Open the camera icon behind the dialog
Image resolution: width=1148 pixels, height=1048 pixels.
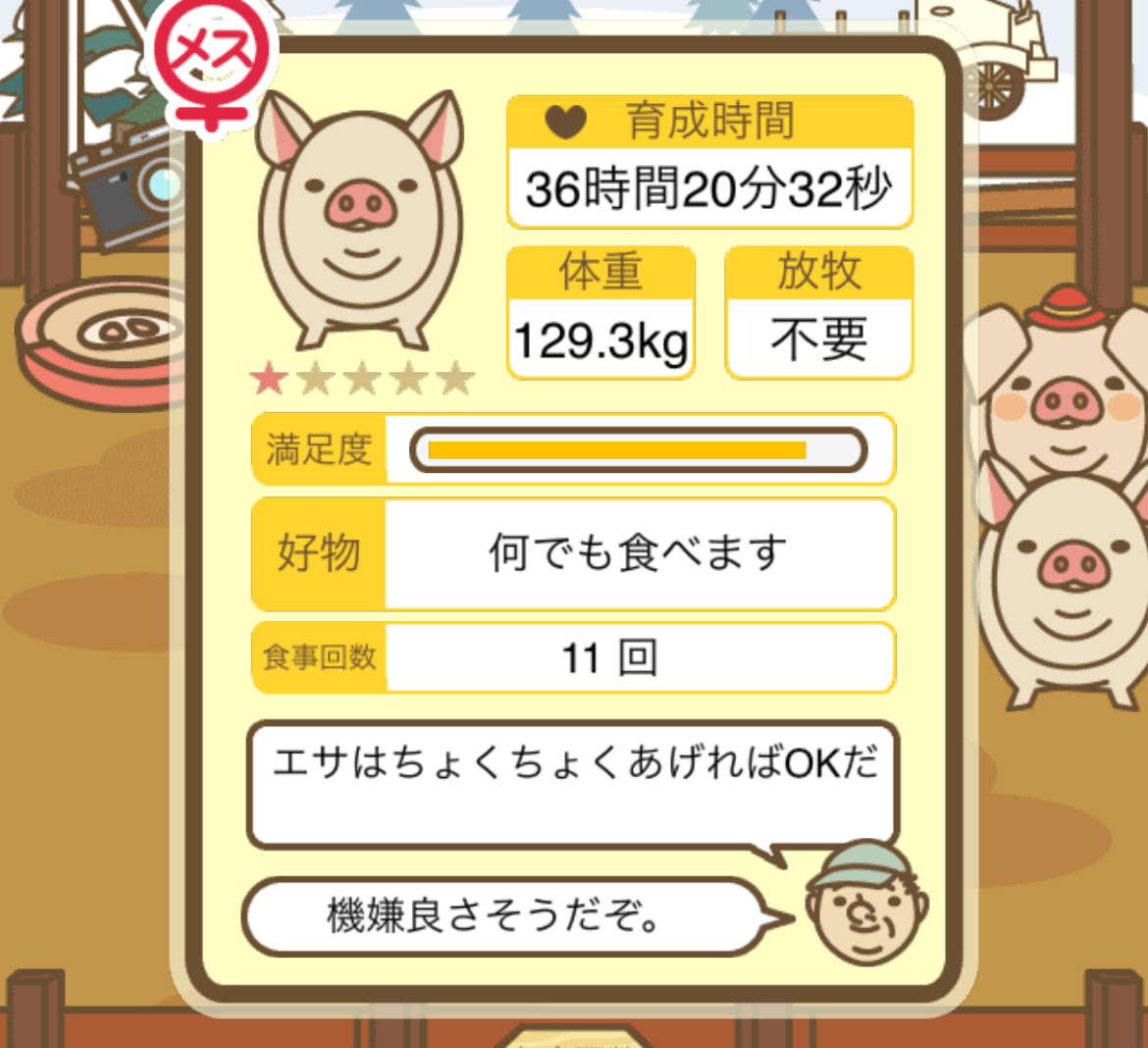click(123, 188)
